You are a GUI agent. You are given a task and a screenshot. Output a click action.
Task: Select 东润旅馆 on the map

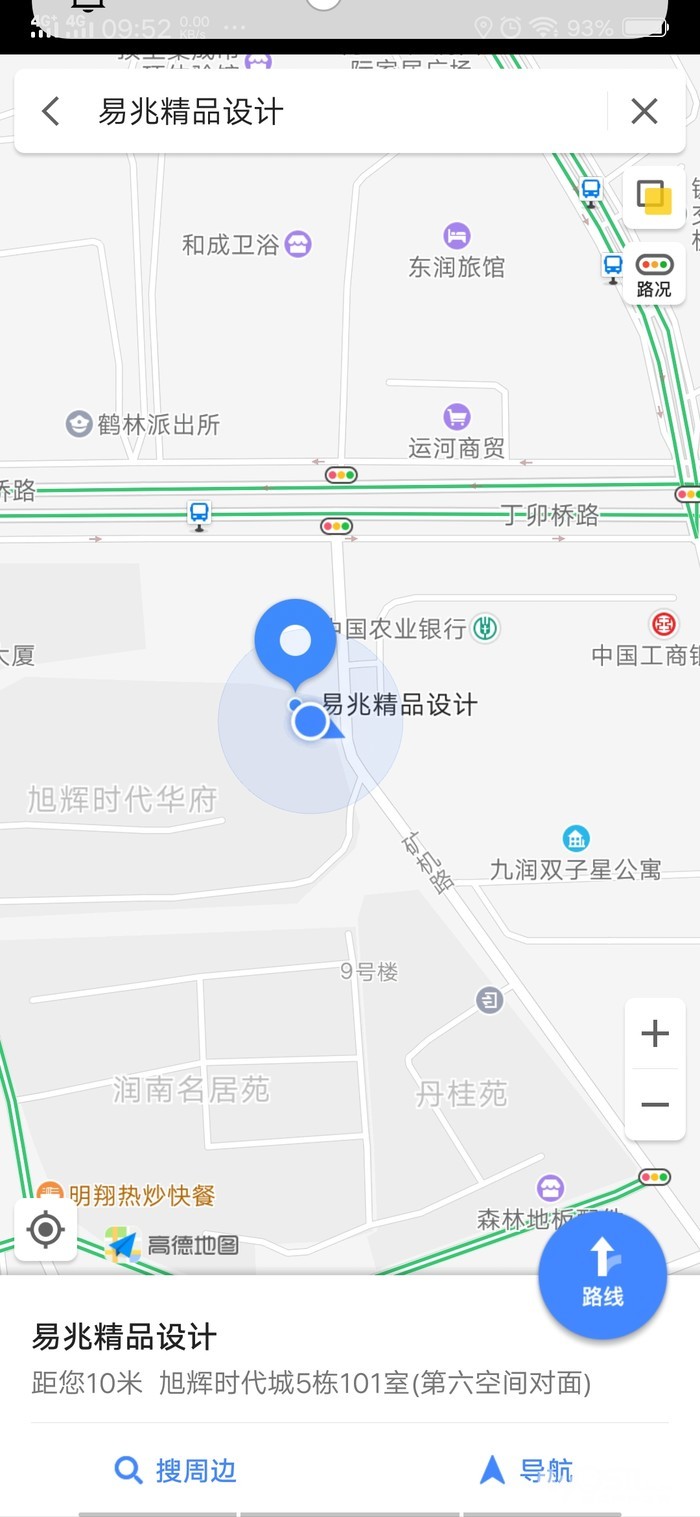pos(457,237)
